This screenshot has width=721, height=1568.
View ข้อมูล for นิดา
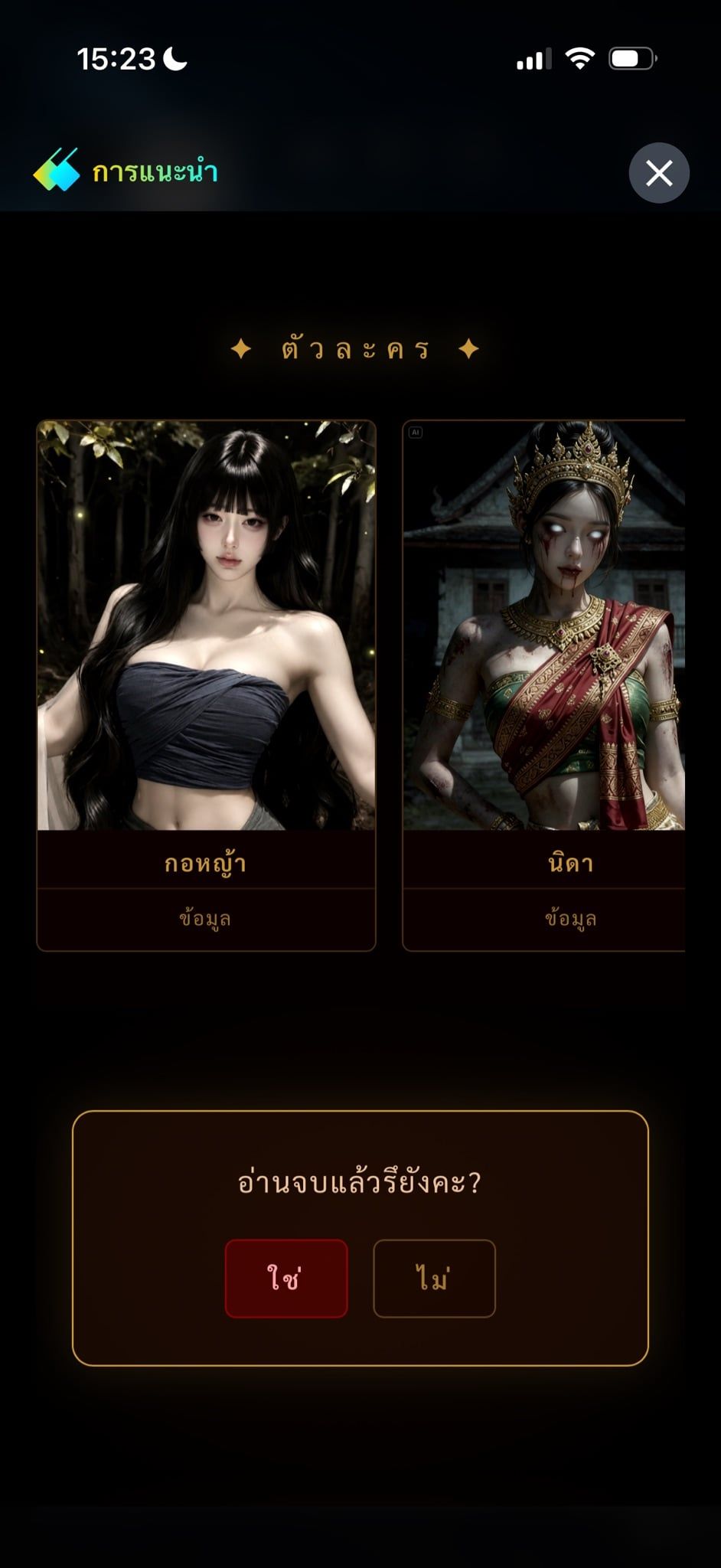pos(570,919)
